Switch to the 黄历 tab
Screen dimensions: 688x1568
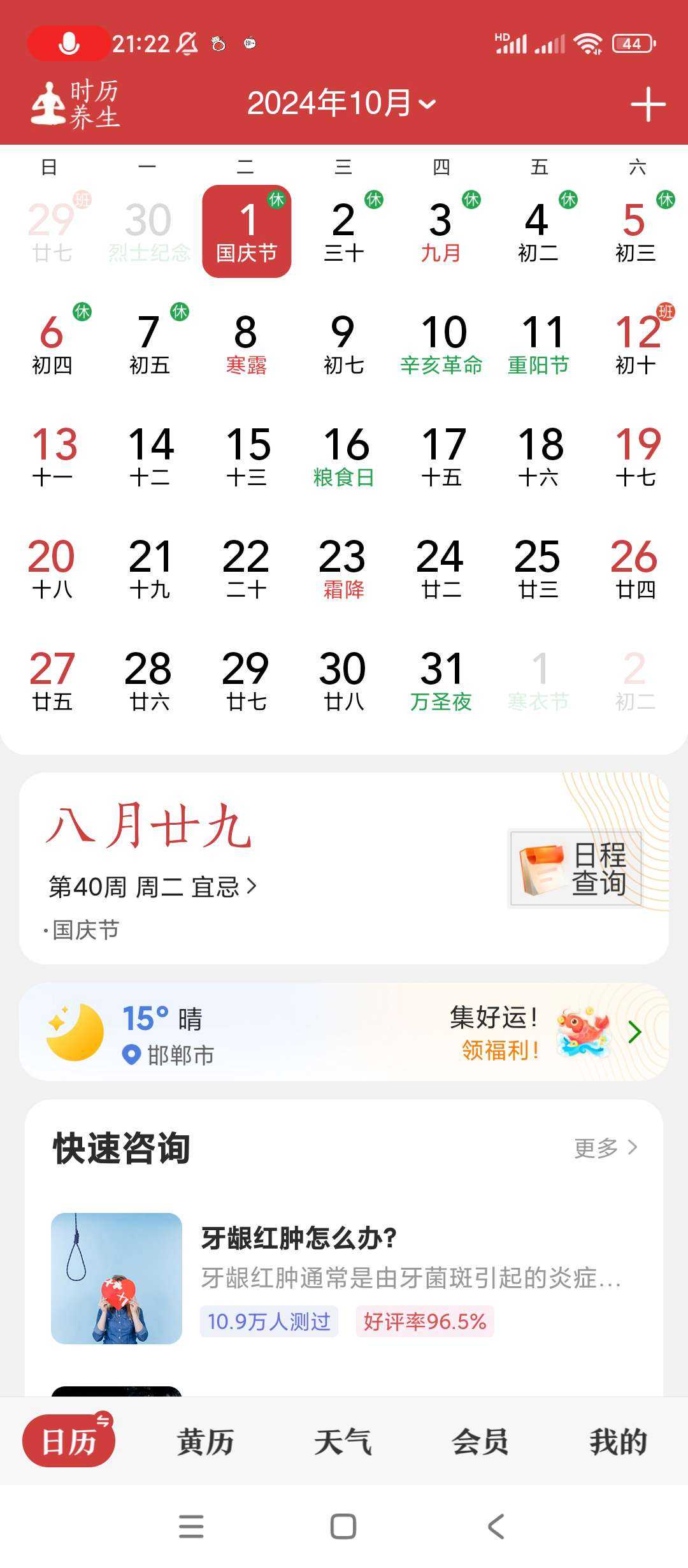(x=206, y=1442)
